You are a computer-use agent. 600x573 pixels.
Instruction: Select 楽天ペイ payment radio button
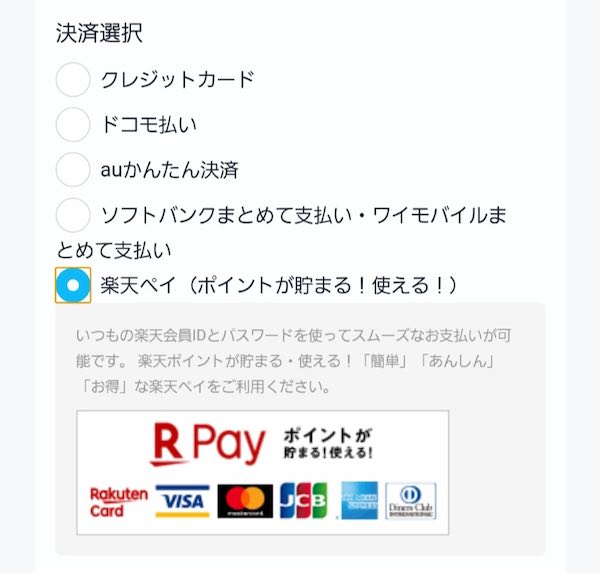73,286
